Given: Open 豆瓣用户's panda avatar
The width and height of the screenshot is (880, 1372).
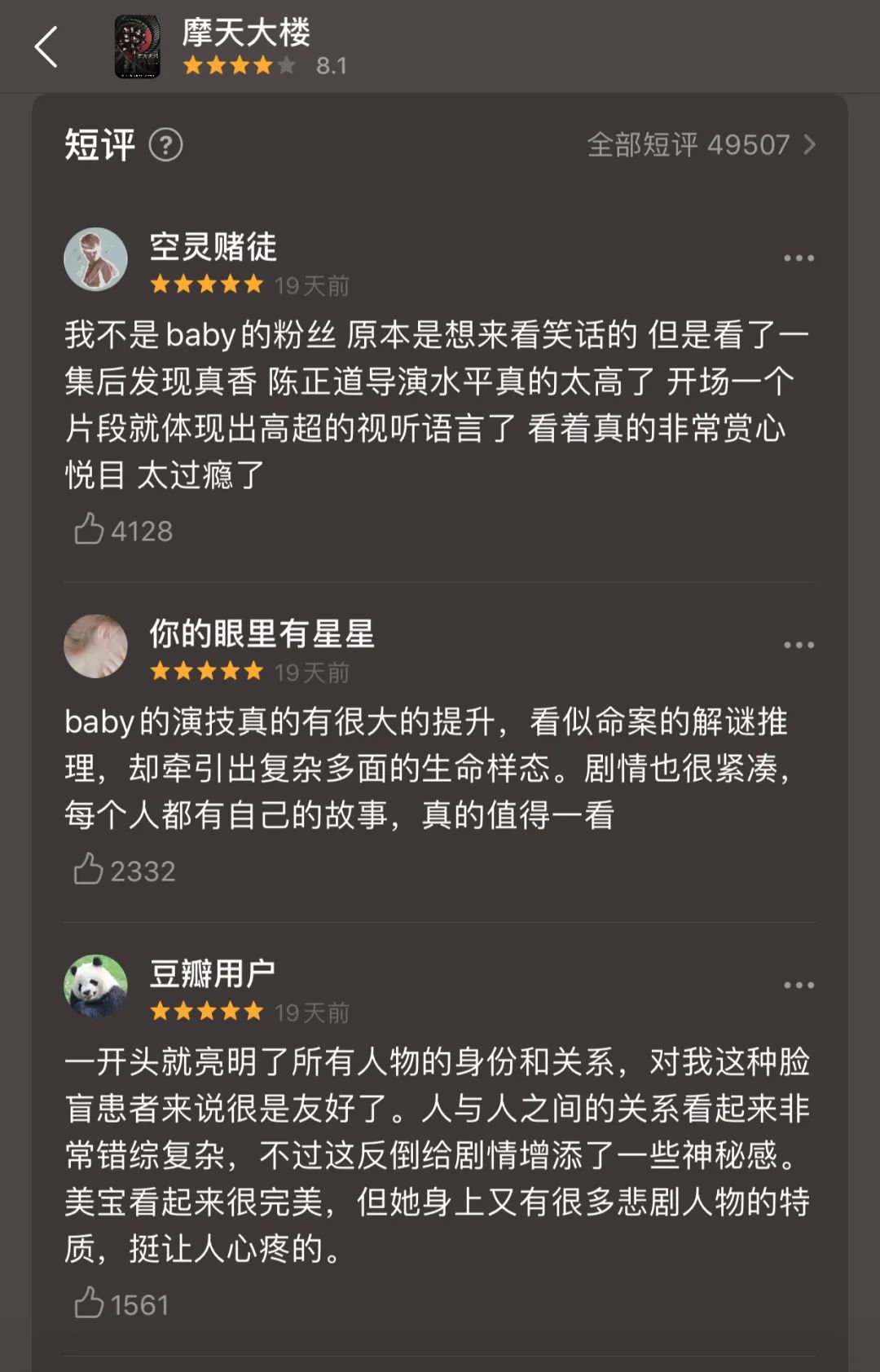Looking at the screenshot, I should click(96, 986).
